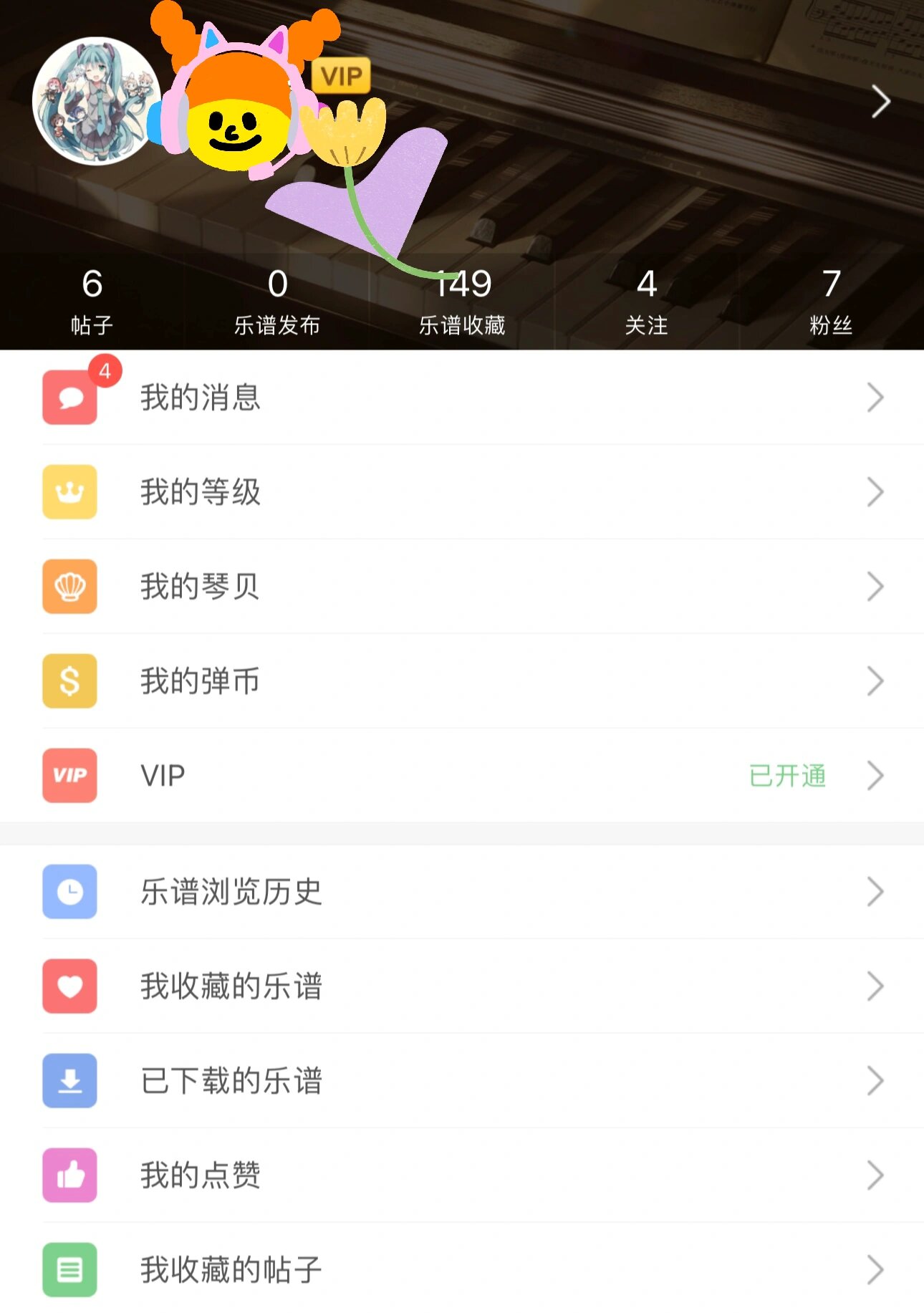
Task: Open VIP using the red VIP icon
Action: 69,776
